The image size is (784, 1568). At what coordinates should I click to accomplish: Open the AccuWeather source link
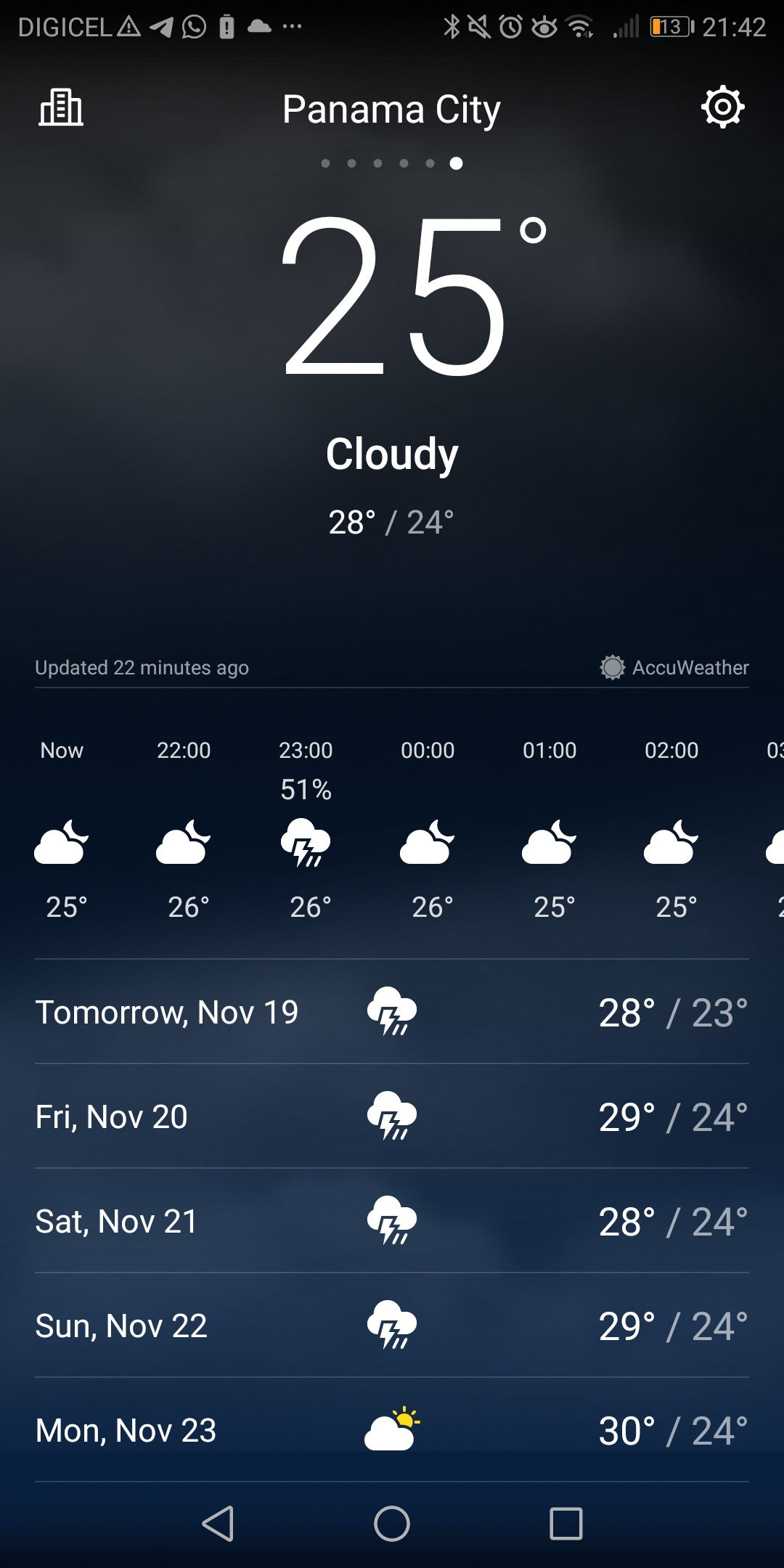click(674, 667)
